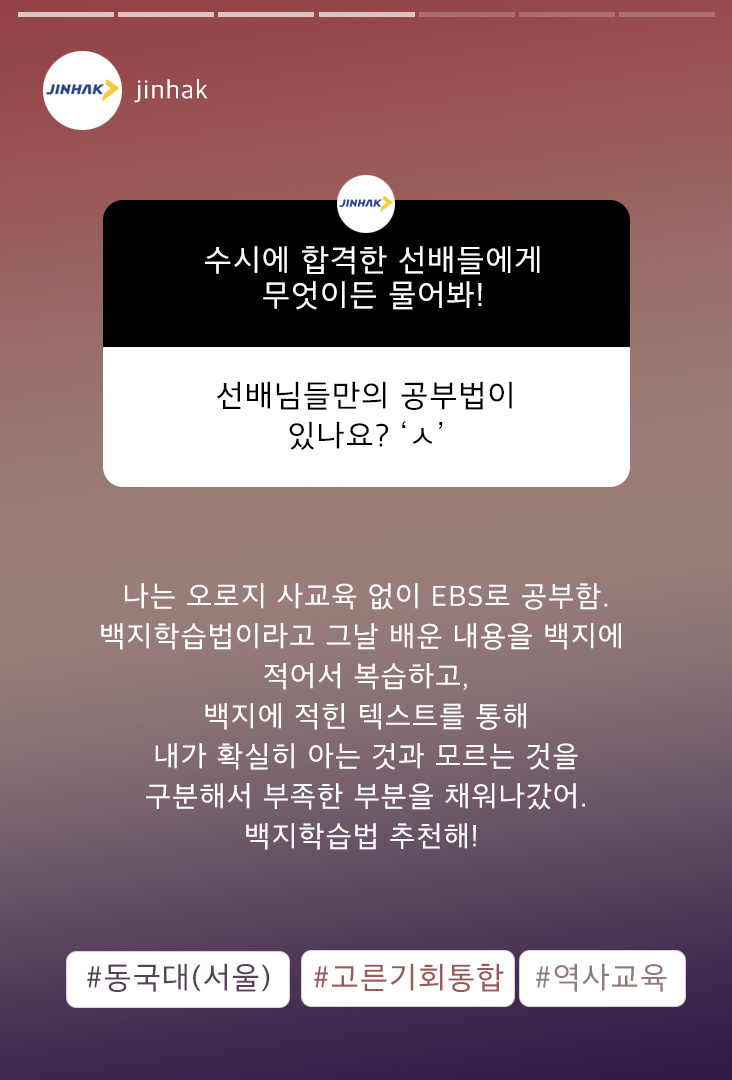Screen dimensions: 732x1080
Task: Open the jinhak username link
Action: [171, 90]
